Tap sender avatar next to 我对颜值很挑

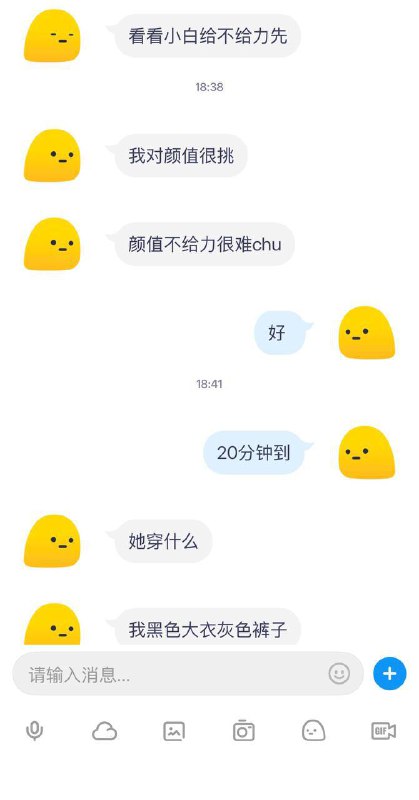52,155
